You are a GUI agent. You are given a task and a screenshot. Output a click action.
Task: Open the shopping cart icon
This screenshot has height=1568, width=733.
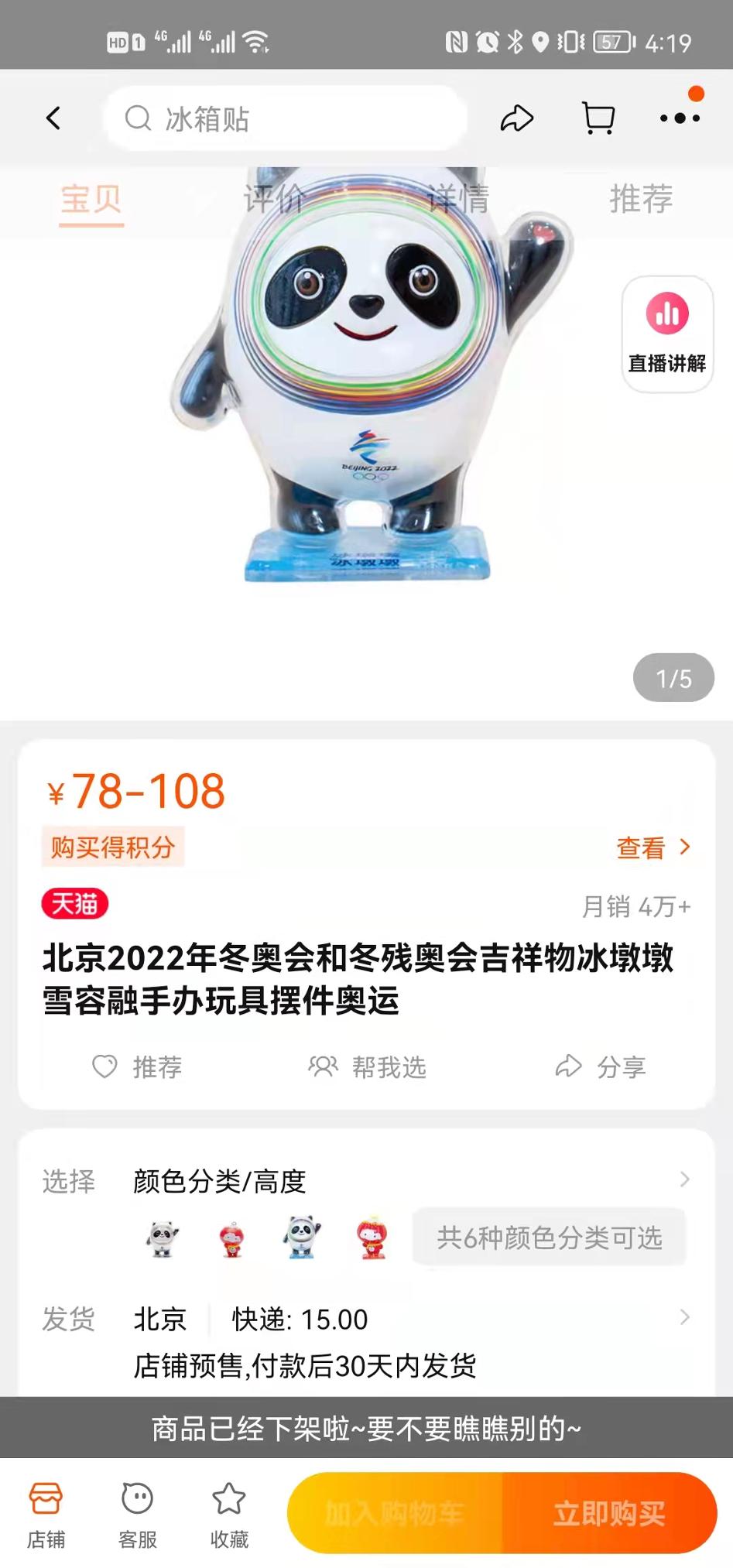tap(598, 118)
